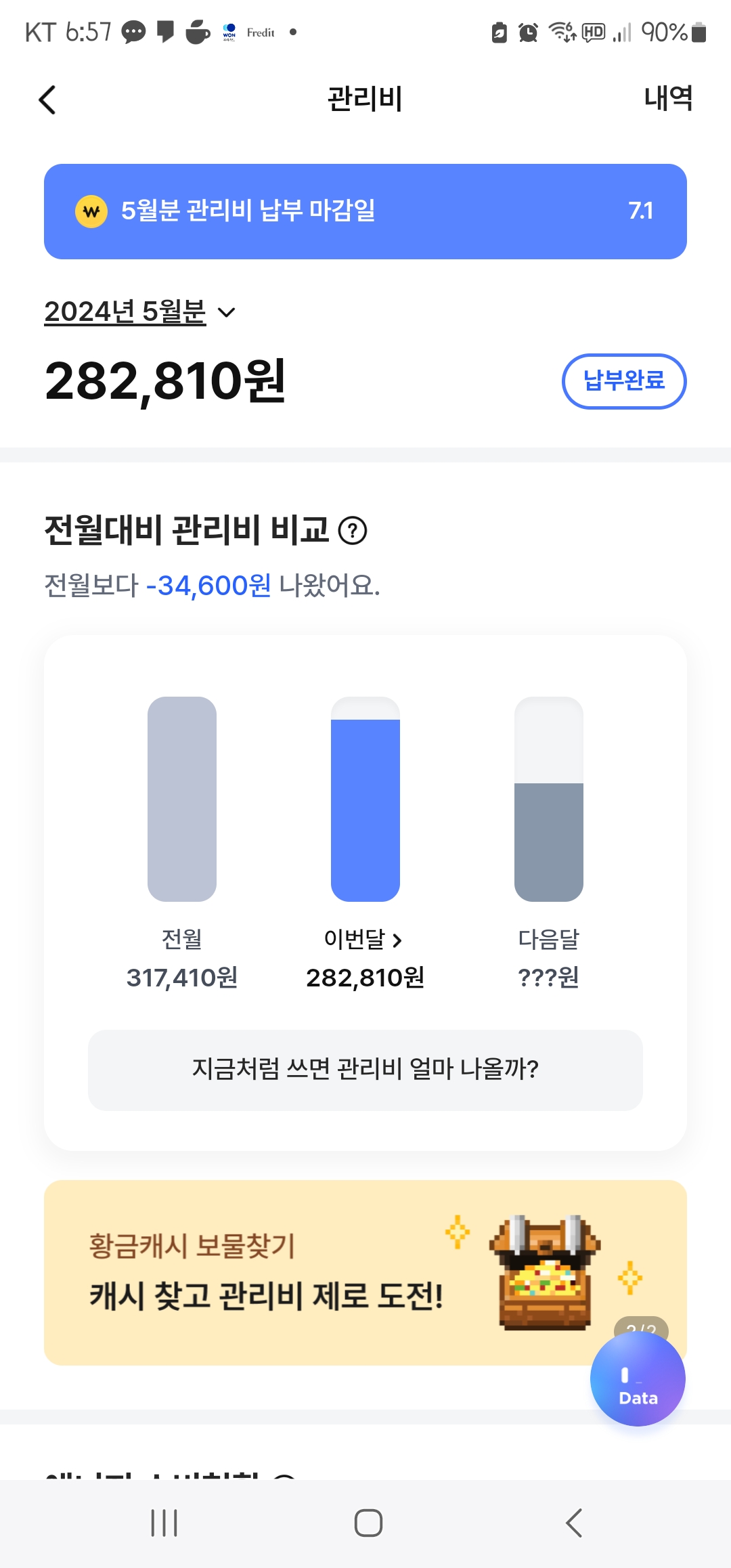Image resolution: width=731 pixels, height=1568 pixels.
Task: Open the 황금캐시 보물찾기 banner
Action: pyautogui.click(x=365, y=1273)
